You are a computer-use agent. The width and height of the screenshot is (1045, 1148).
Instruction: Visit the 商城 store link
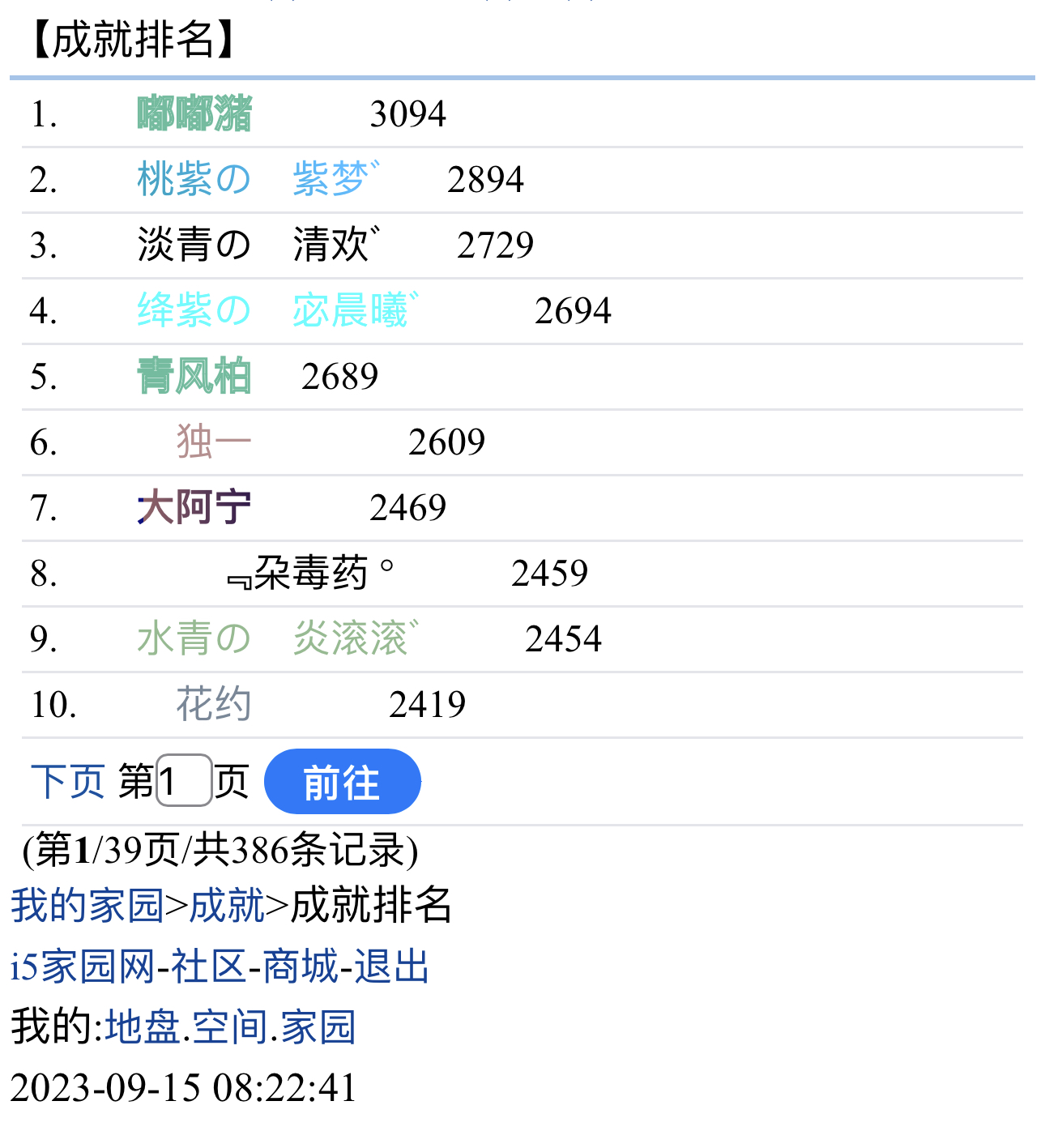coord(300,967)
